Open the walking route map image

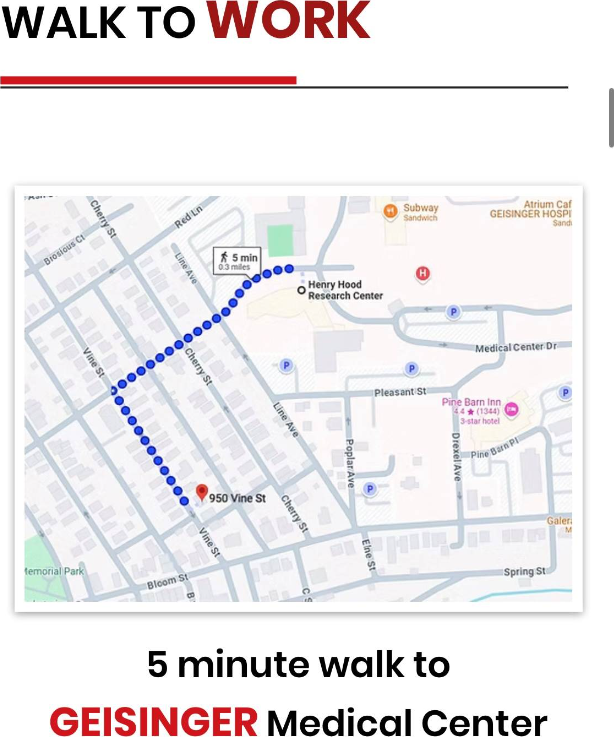[x=298, y=397]
